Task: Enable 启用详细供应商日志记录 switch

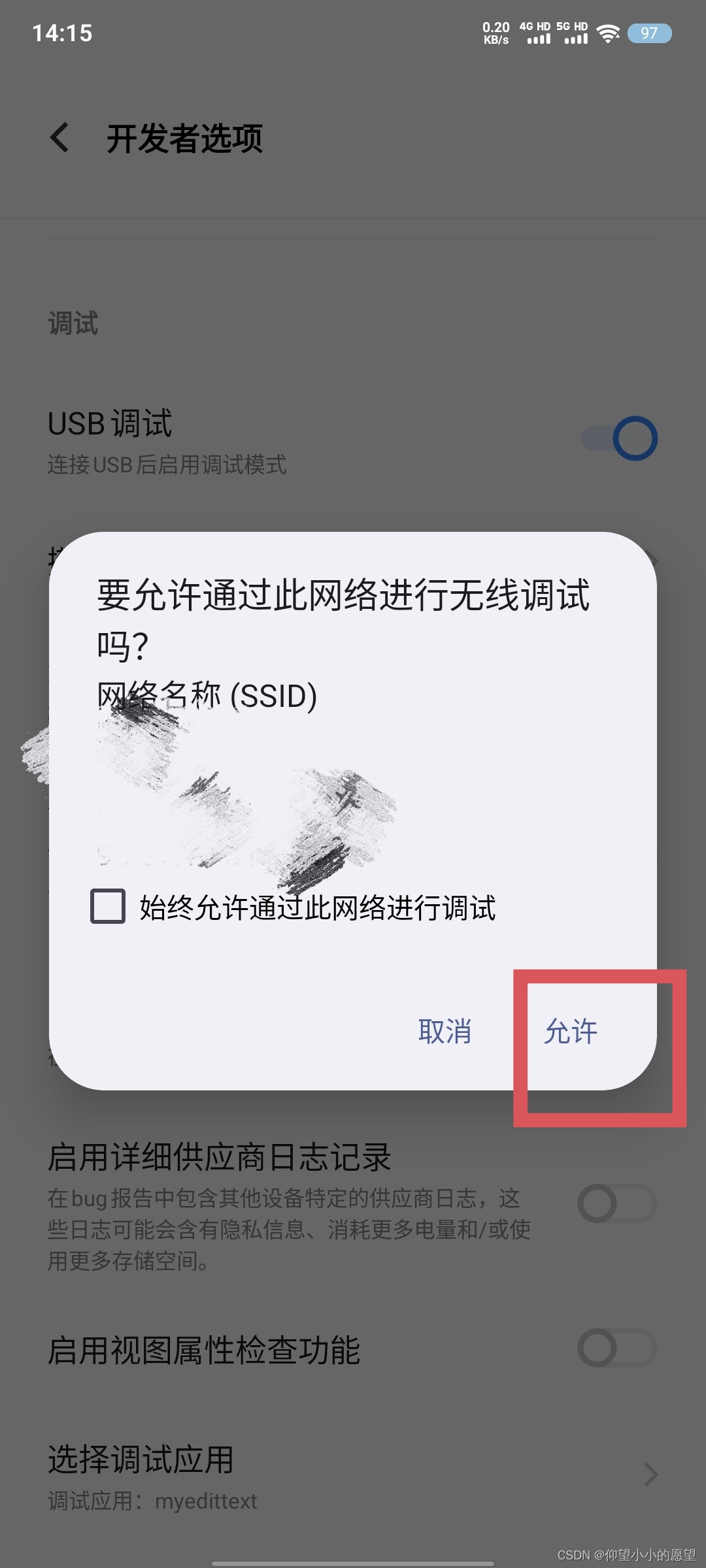Action: 616,1203
